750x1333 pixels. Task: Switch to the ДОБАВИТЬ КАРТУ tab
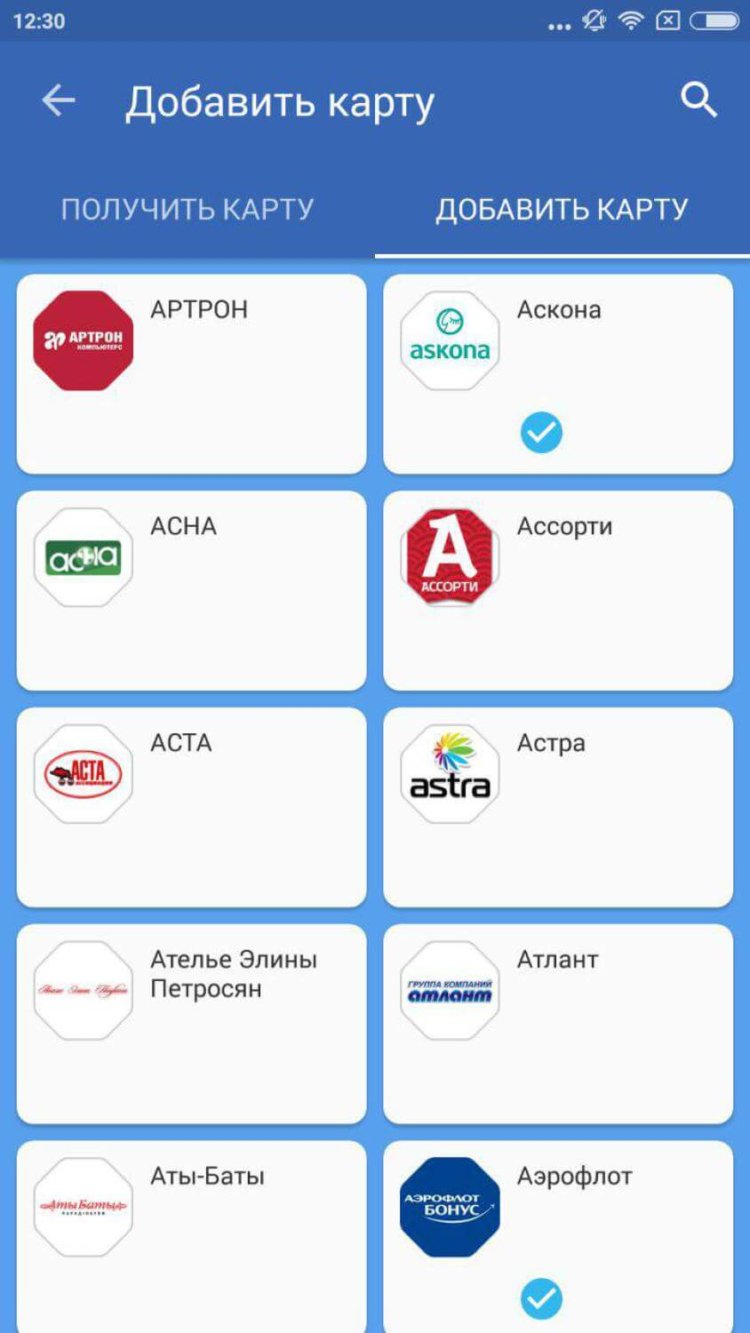562,210
